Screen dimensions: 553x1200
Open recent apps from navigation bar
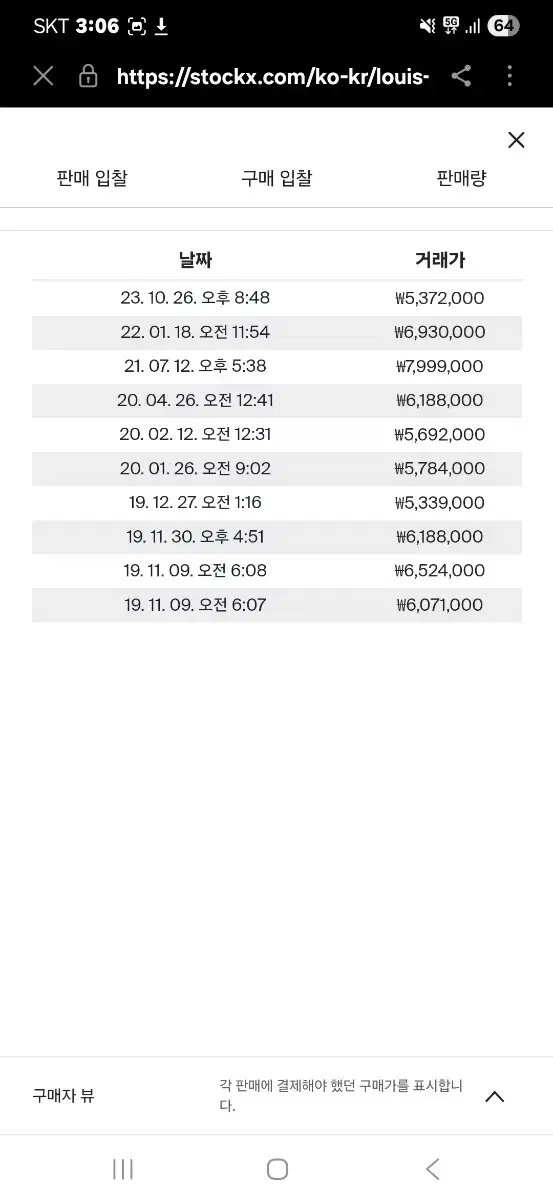pyautogui.click(x=123, y=1169)
